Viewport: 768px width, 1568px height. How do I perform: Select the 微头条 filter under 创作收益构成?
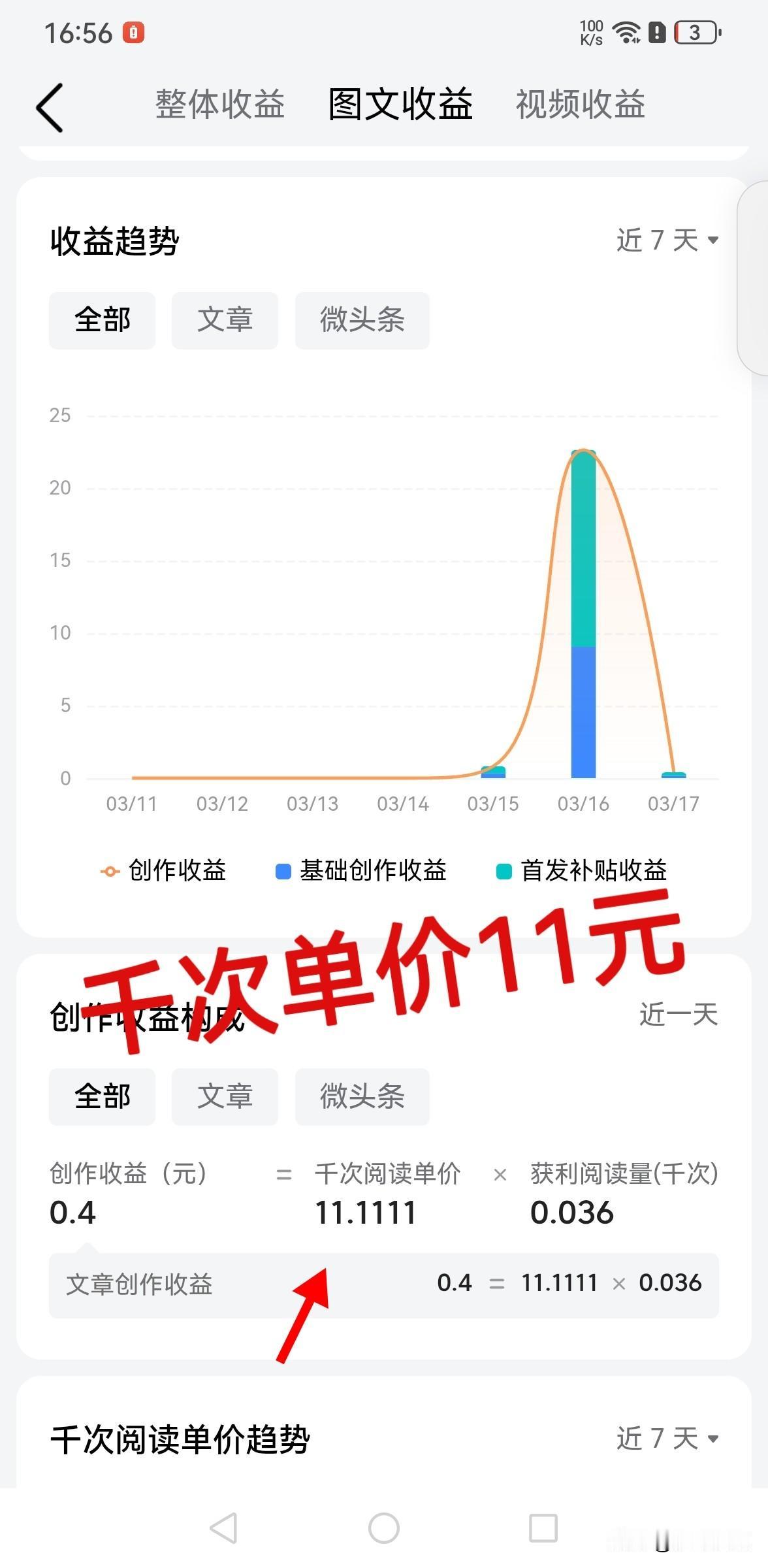[361, 1098]
